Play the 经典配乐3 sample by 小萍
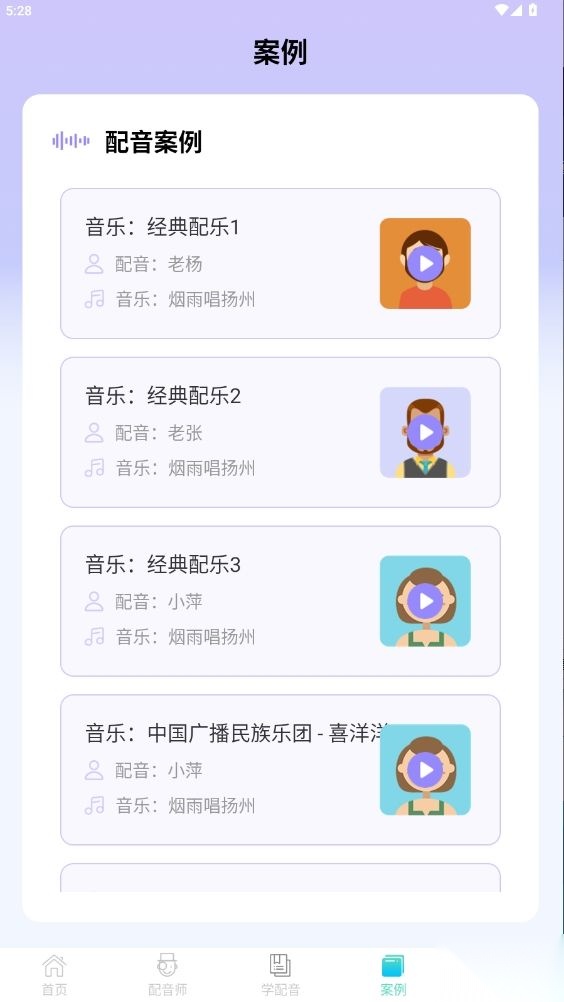Viewport: 564px width, 1002px height. pos(425,601)
